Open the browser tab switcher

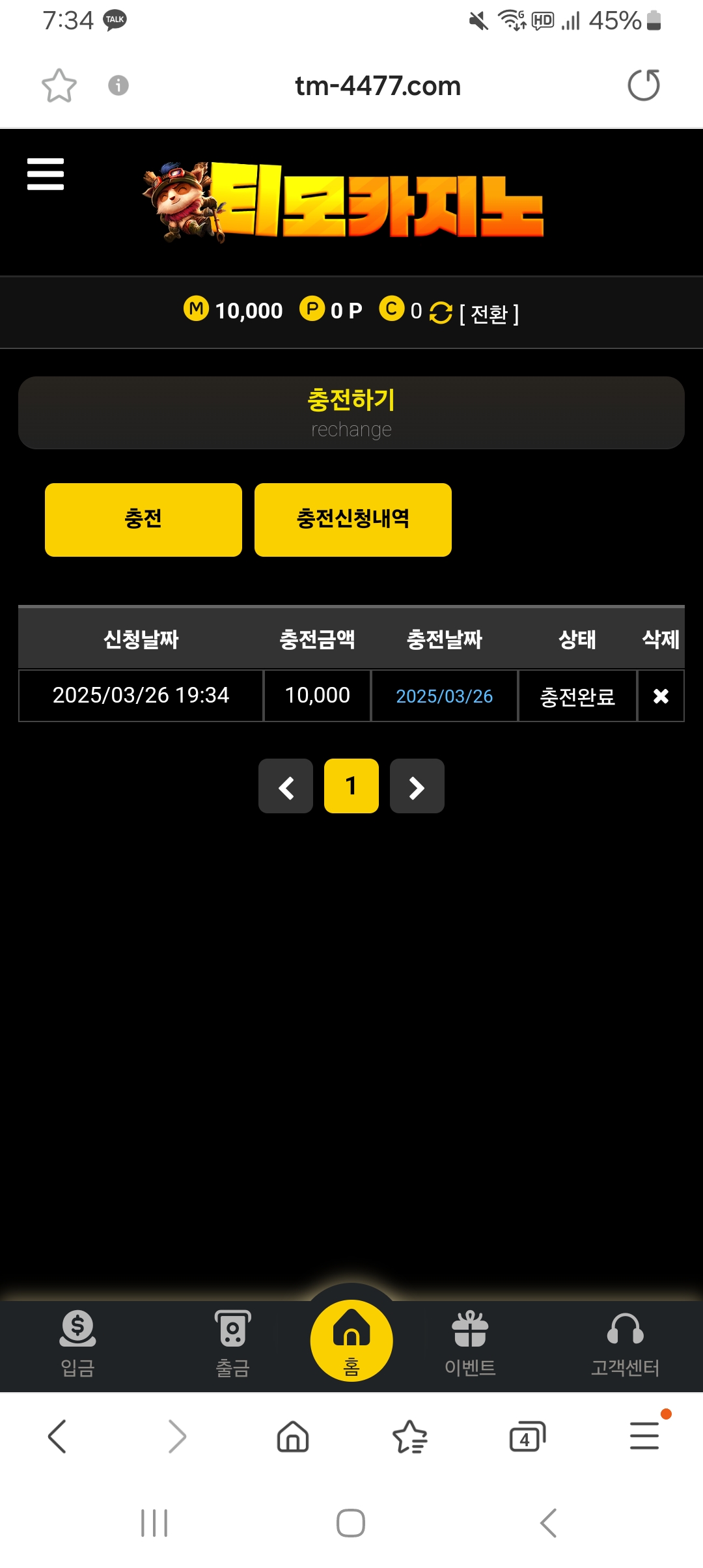pos(527,1436)
